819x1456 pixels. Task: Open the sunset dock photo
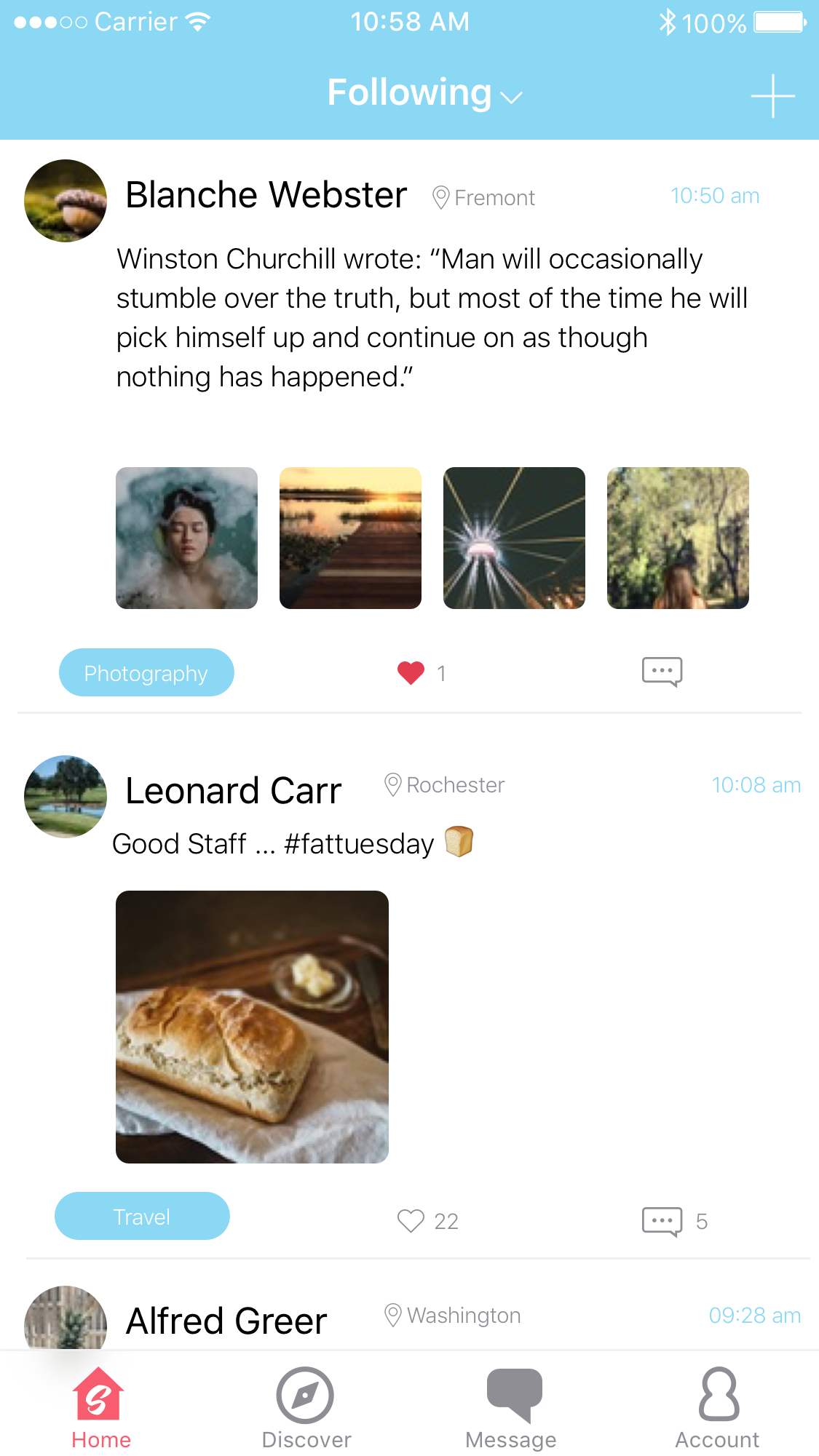click(x=350, y=538)
